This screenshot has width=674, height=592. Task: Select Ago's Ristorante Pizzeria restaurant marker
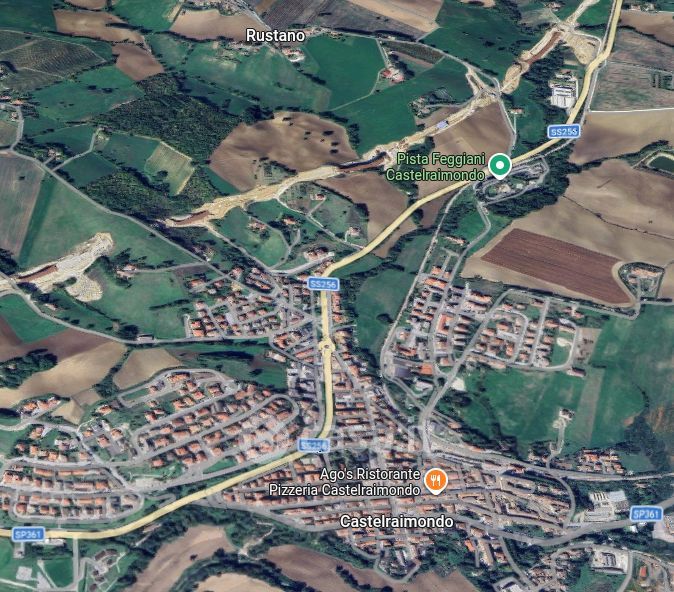(436, 481)
